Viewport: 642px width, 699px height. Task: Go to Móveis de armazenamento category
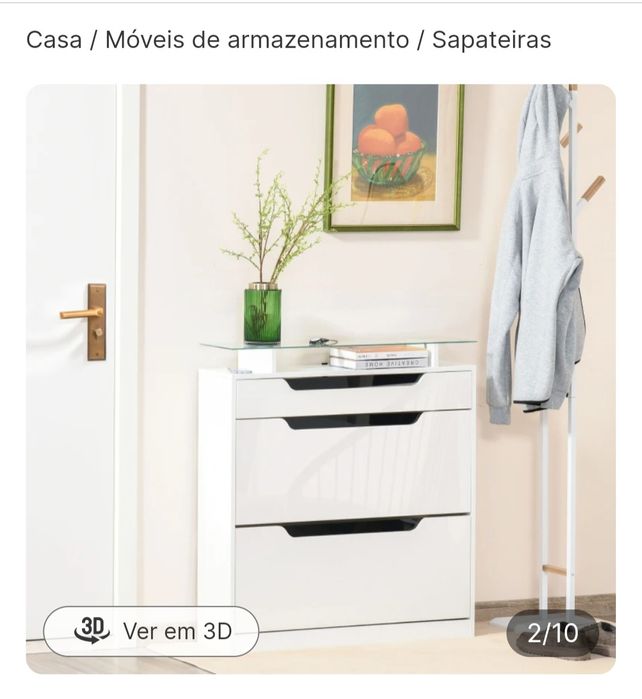pos(257,40)
